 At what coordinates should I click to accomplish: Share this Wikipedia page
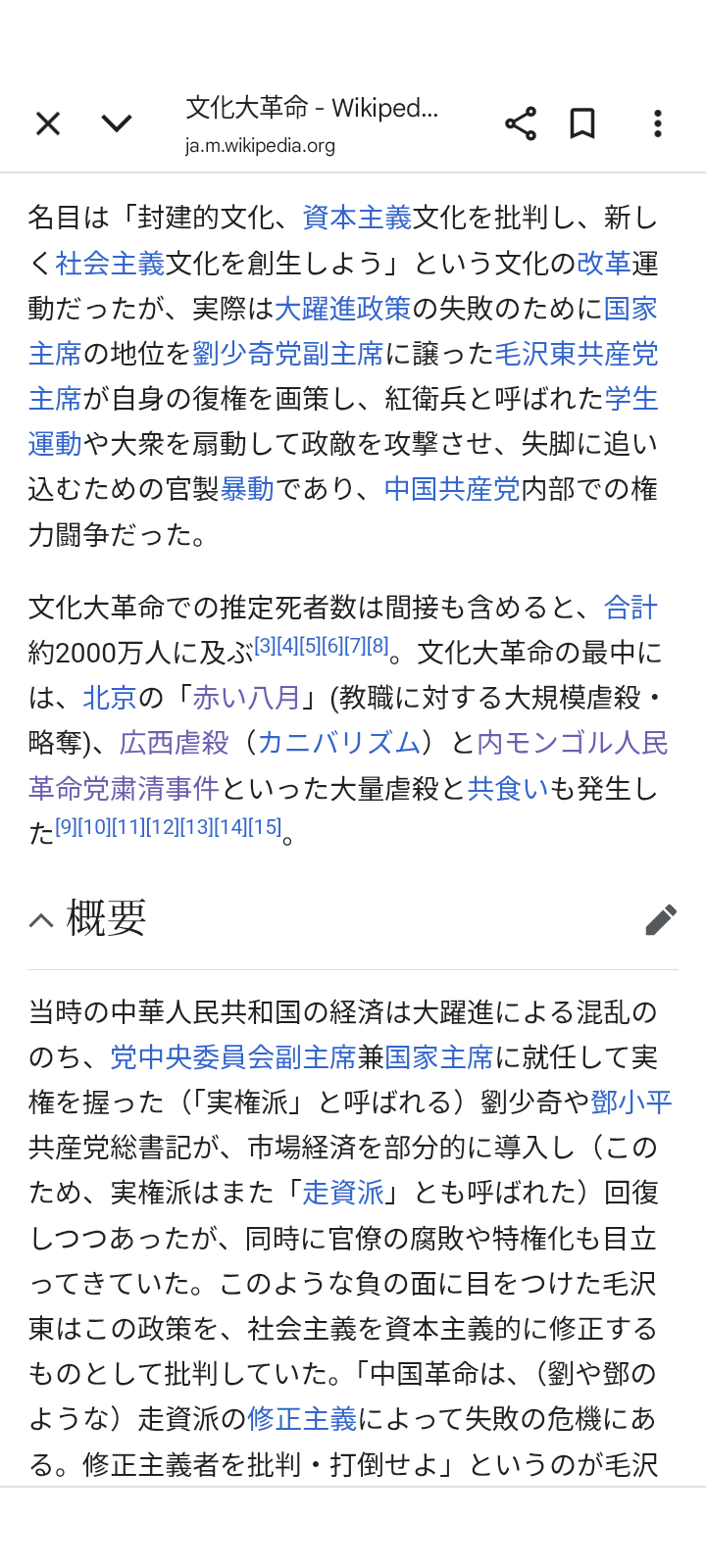click(521, 123)
